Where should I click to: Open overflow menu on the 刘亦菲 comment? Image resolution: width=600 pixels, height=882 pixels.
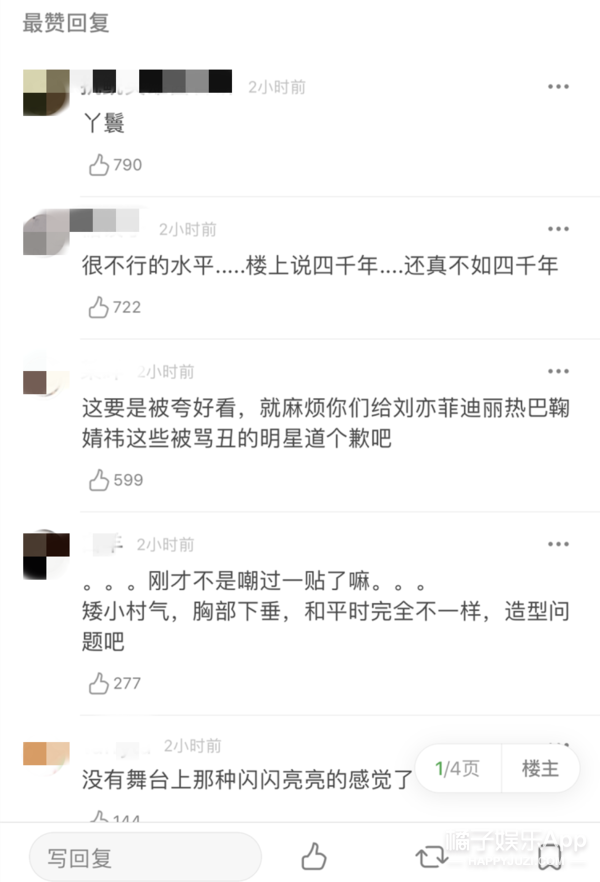pos(558,372)
